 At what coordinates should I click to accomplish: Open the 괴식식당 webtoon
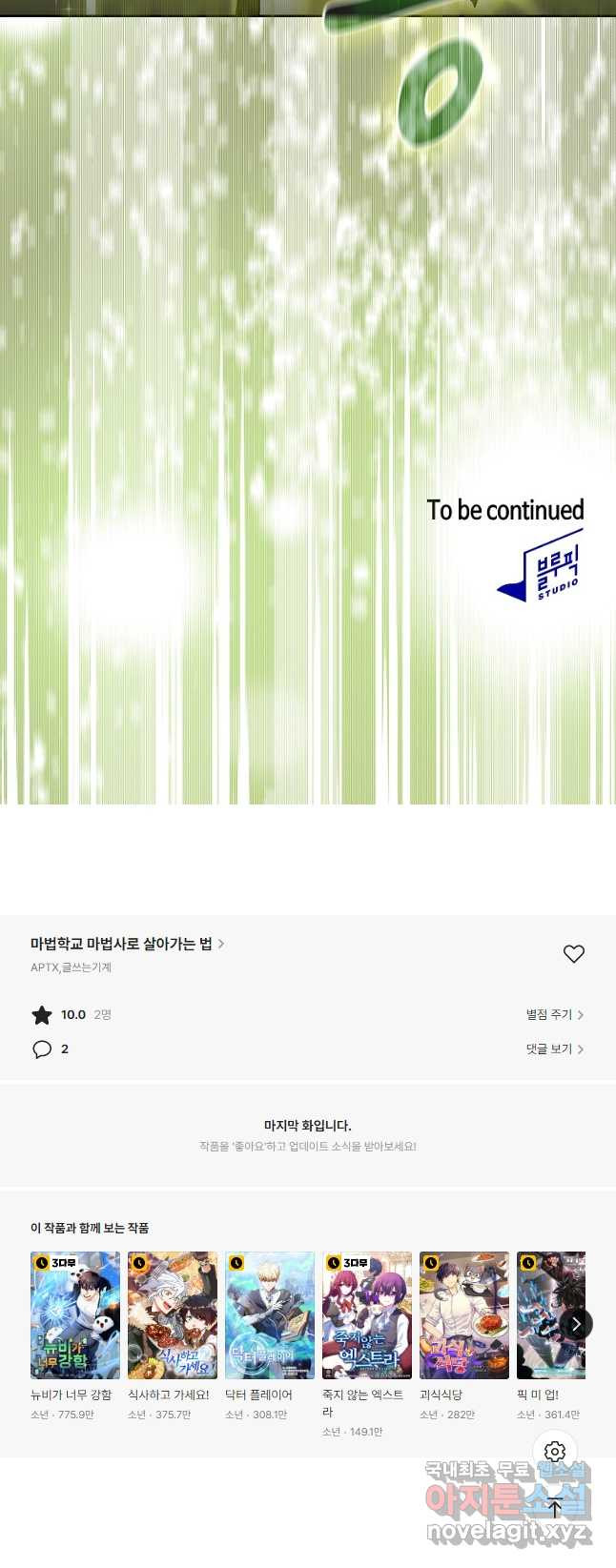click(464, 1315)
